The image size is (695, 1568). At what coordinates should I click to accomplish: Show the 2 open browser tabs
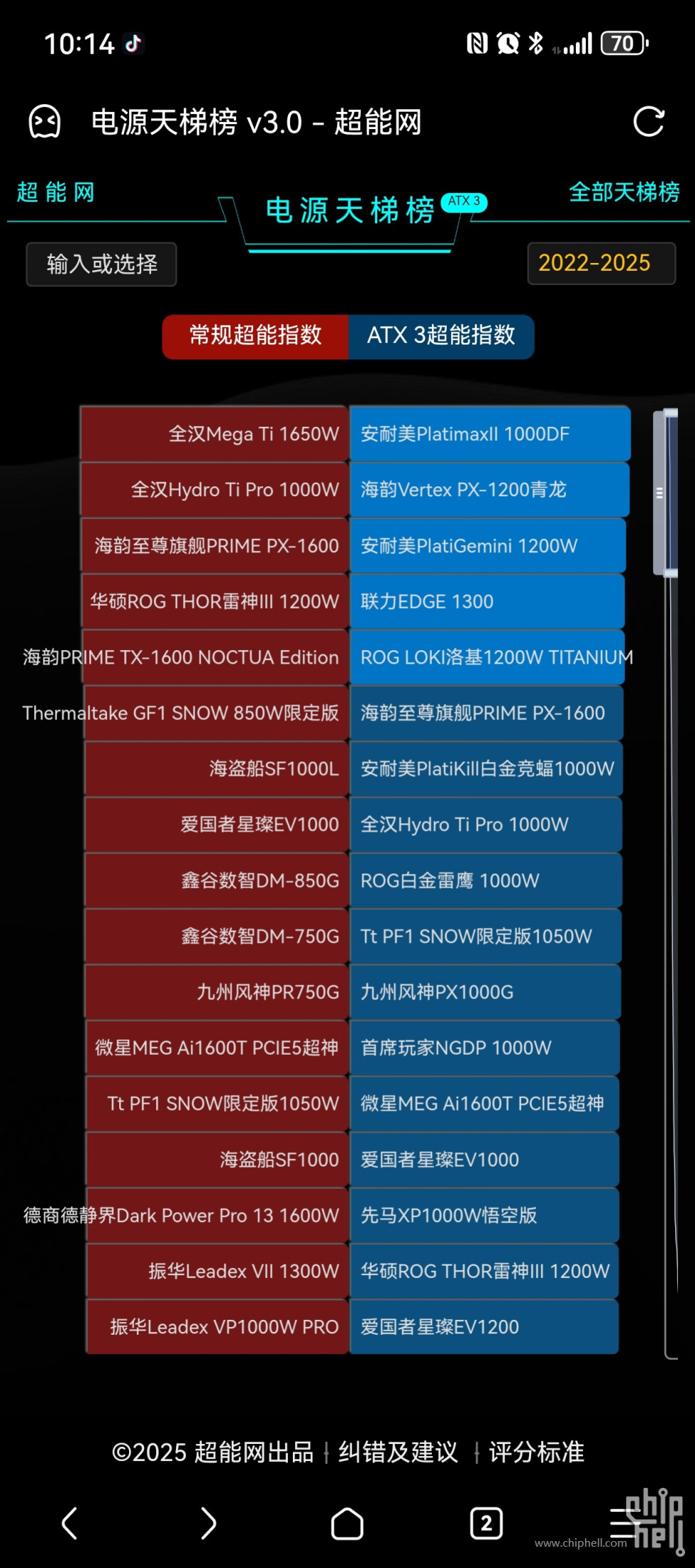point(486,1523)
